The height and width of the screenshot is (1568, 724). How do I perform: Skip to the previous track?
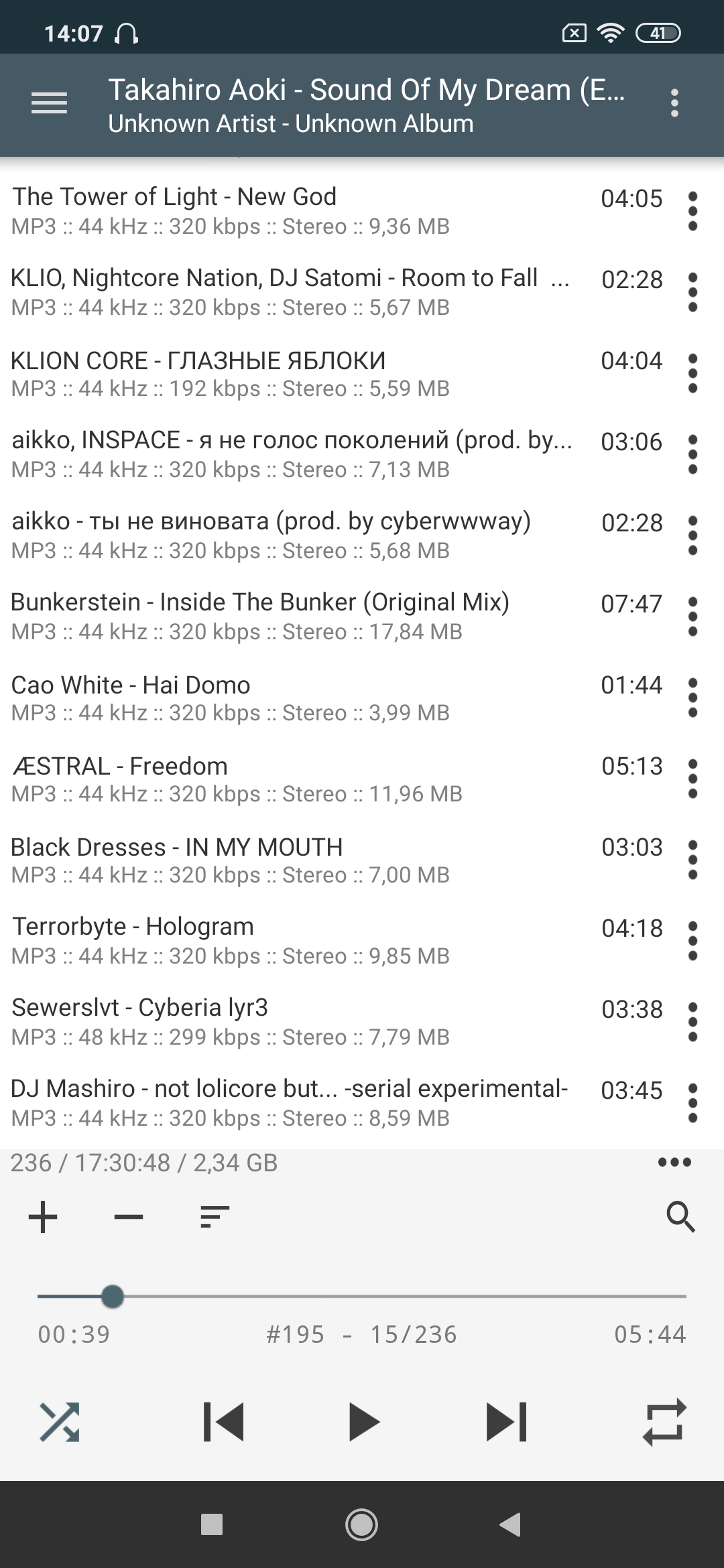pyautogui.click(x=223, y=1421)
